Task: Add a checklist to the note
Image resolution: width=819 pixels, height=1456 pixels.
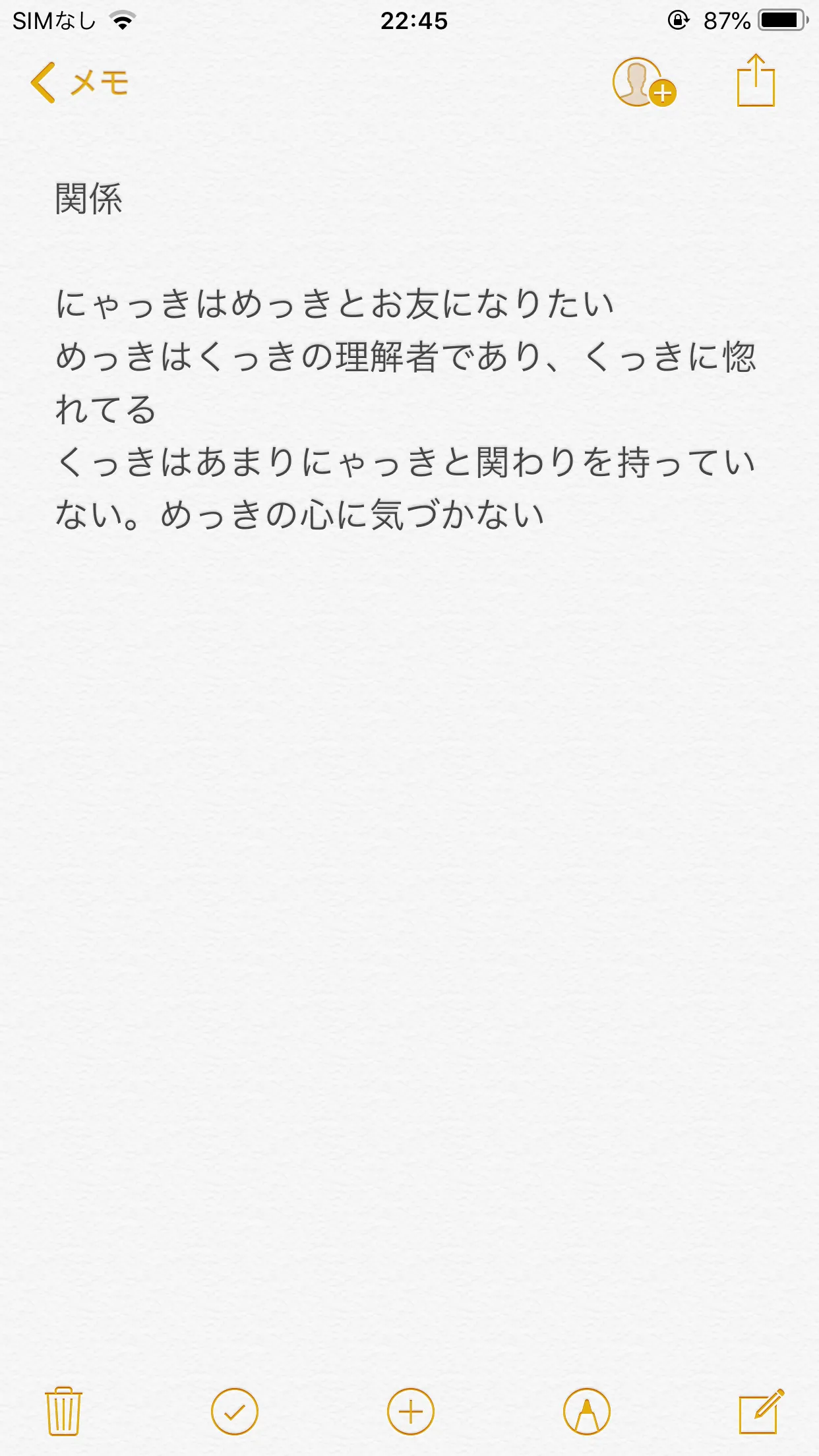Action: pos(235,1411)
